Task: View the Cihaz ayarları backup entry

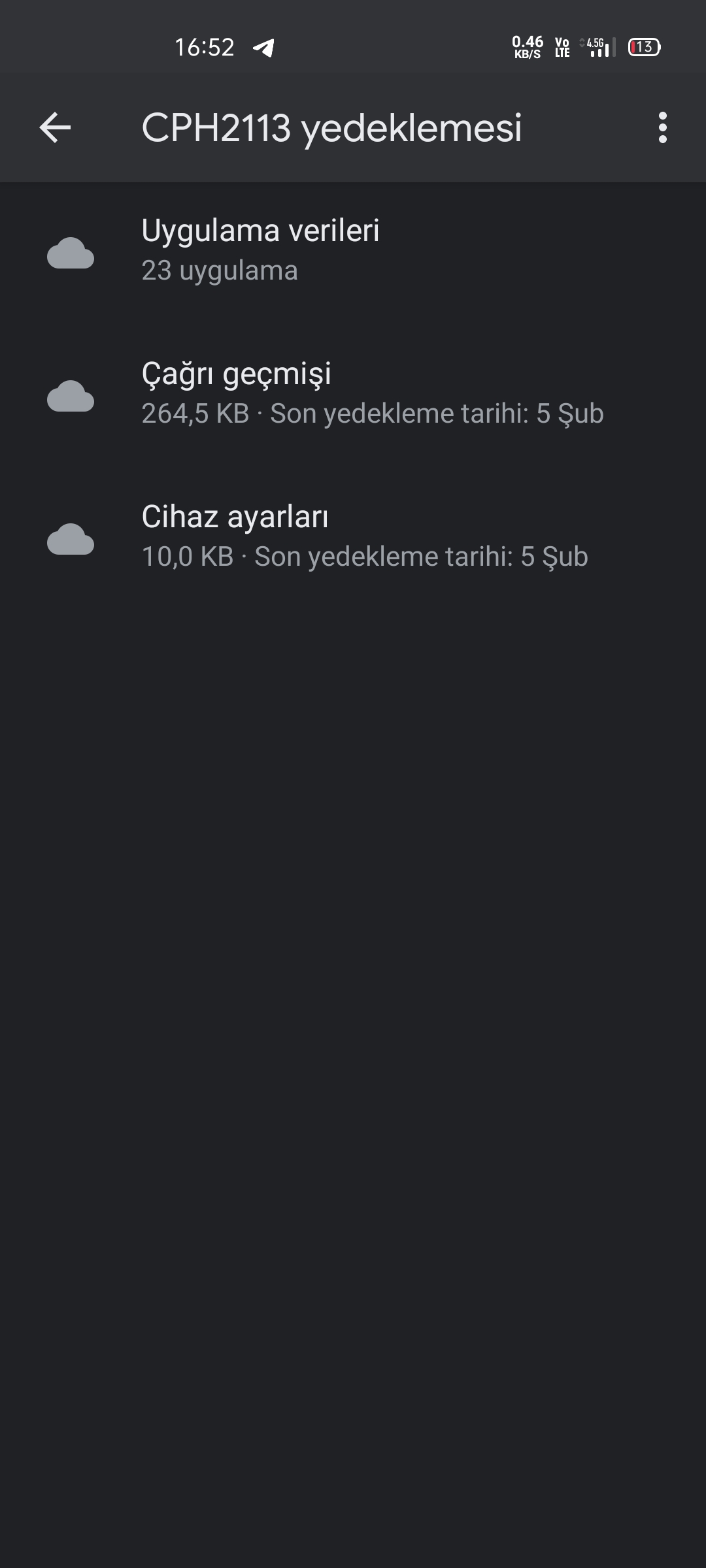Action: (353, 537)
